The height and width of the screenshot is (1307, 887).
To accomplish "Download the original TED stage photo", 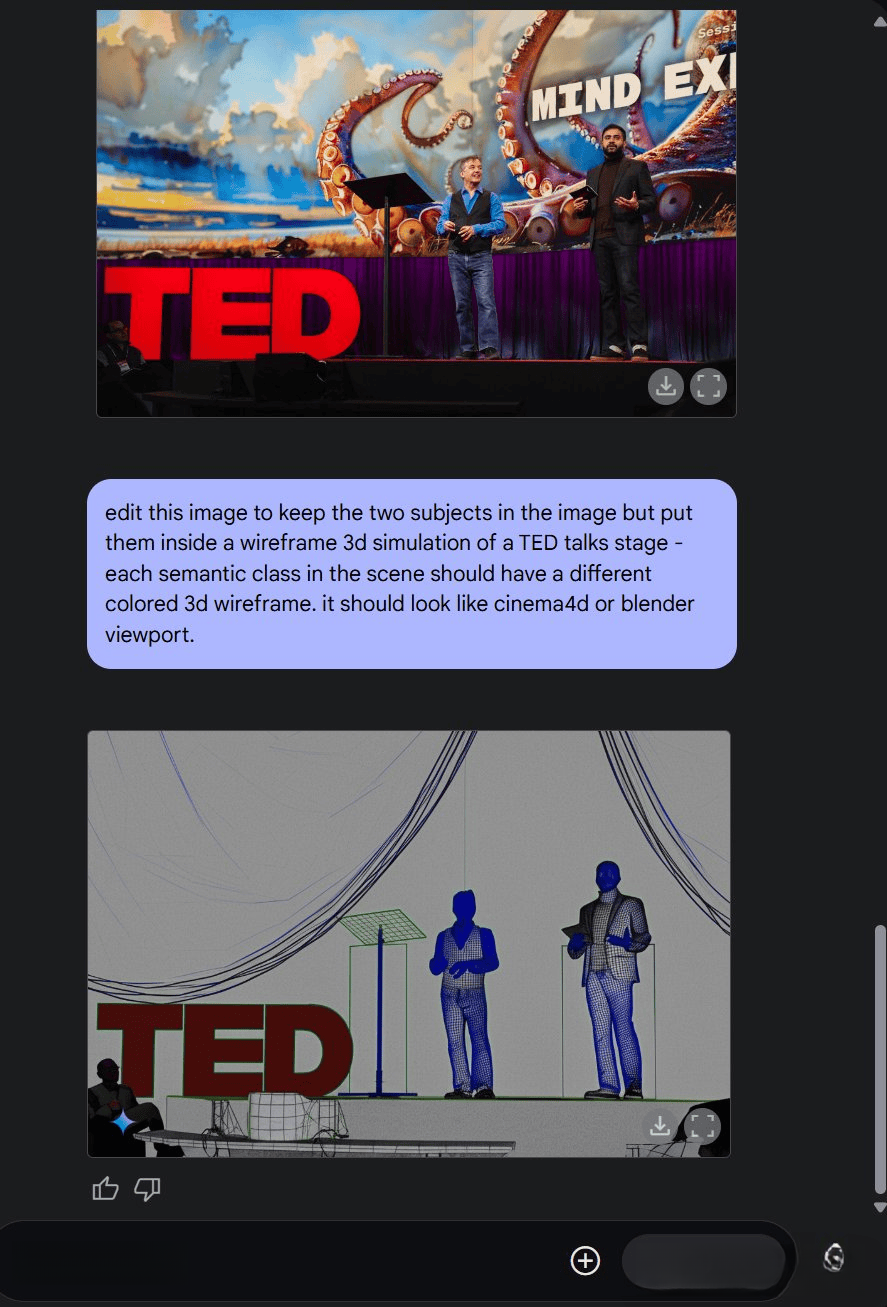I will coord(665,386).
